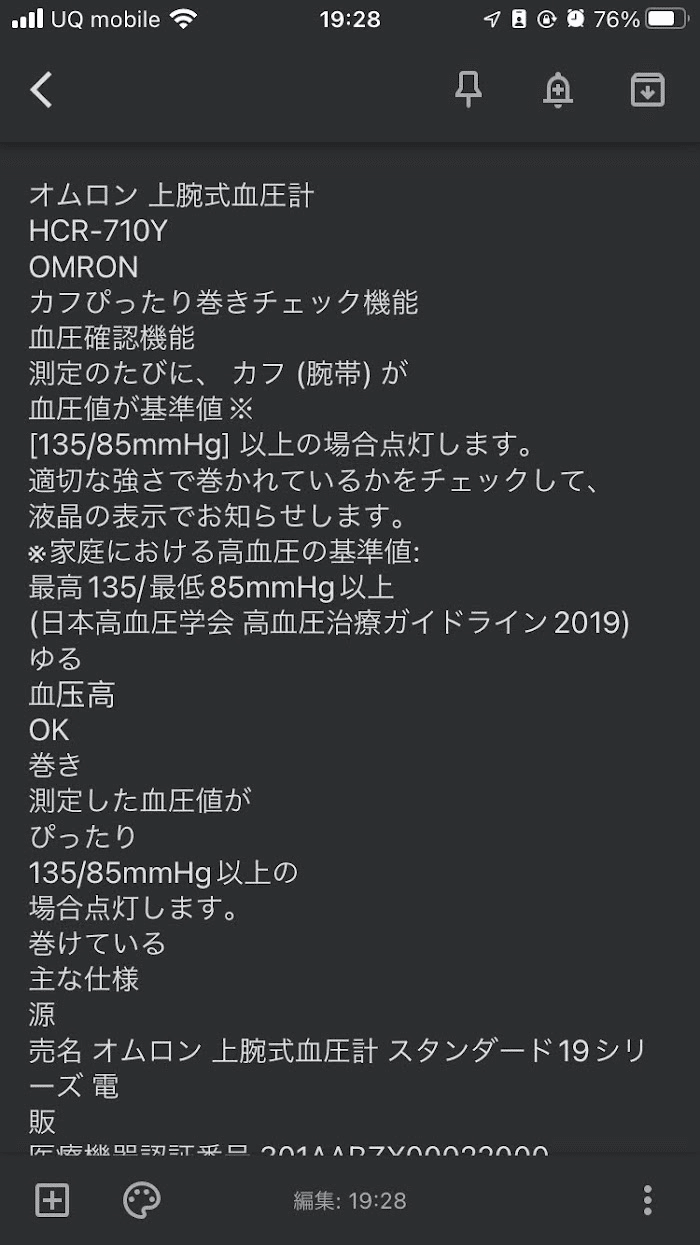
Task: Open the color palette for the note background
Action: click(x=142, y=1200)
